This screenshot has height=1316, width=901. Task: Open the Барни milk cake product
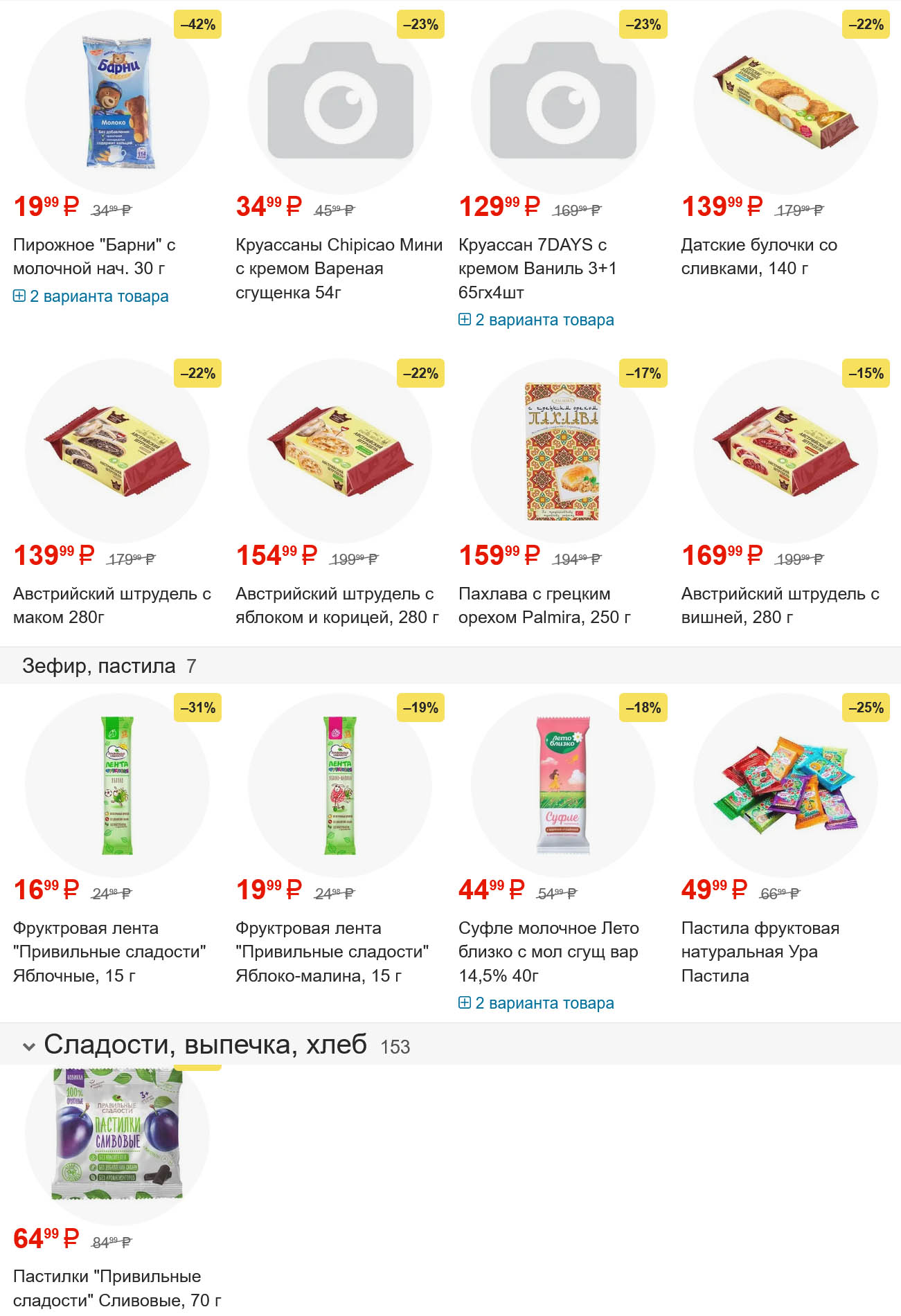(x=94, y=256)
